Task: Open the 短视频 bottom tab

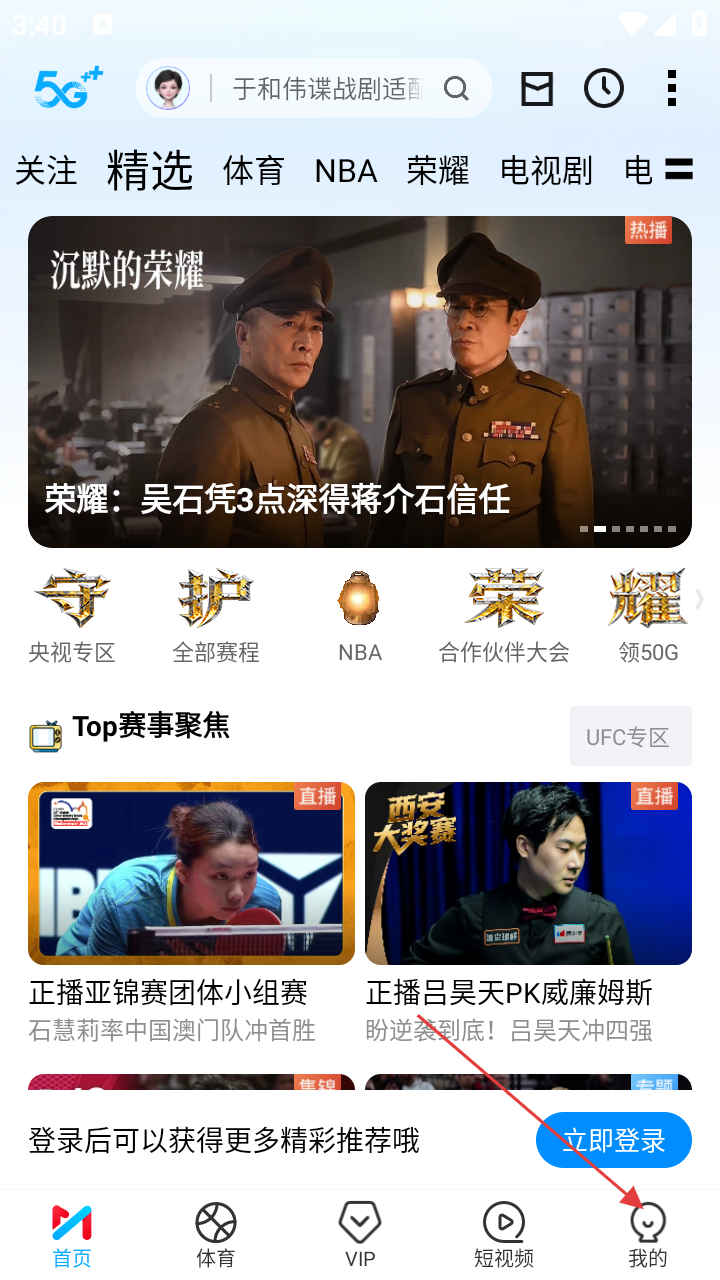Action: [504, 1235]
